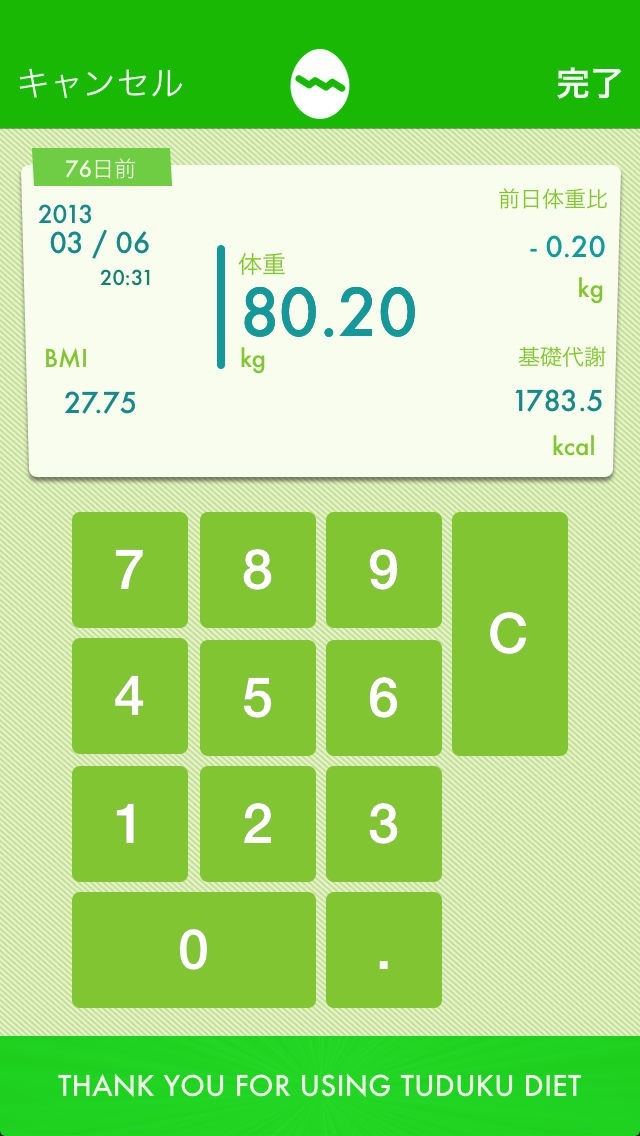640x1136 pixels.
Task: Confirm the entry with 完了
Action: [x=589, y=84]
